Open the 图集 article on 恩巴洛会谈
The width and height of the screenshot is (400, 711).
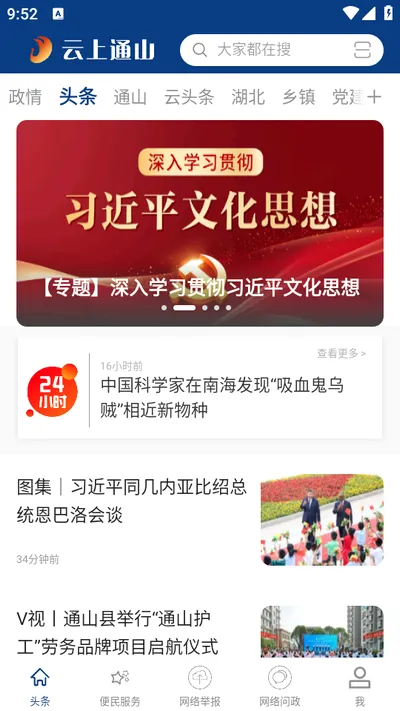tap(200, 520)
